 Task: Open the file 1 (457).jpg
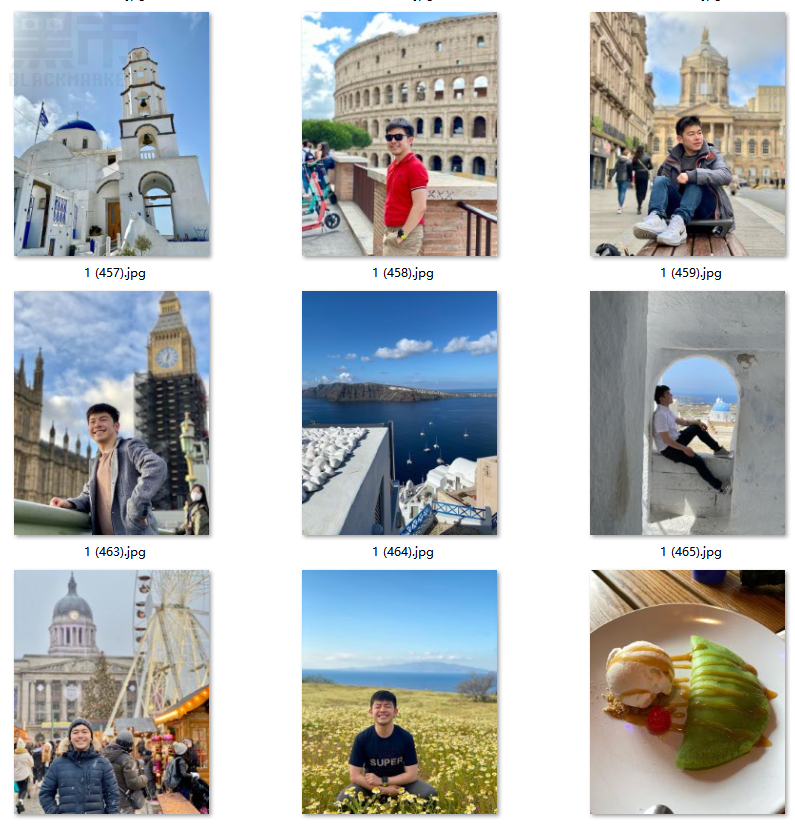112,134
